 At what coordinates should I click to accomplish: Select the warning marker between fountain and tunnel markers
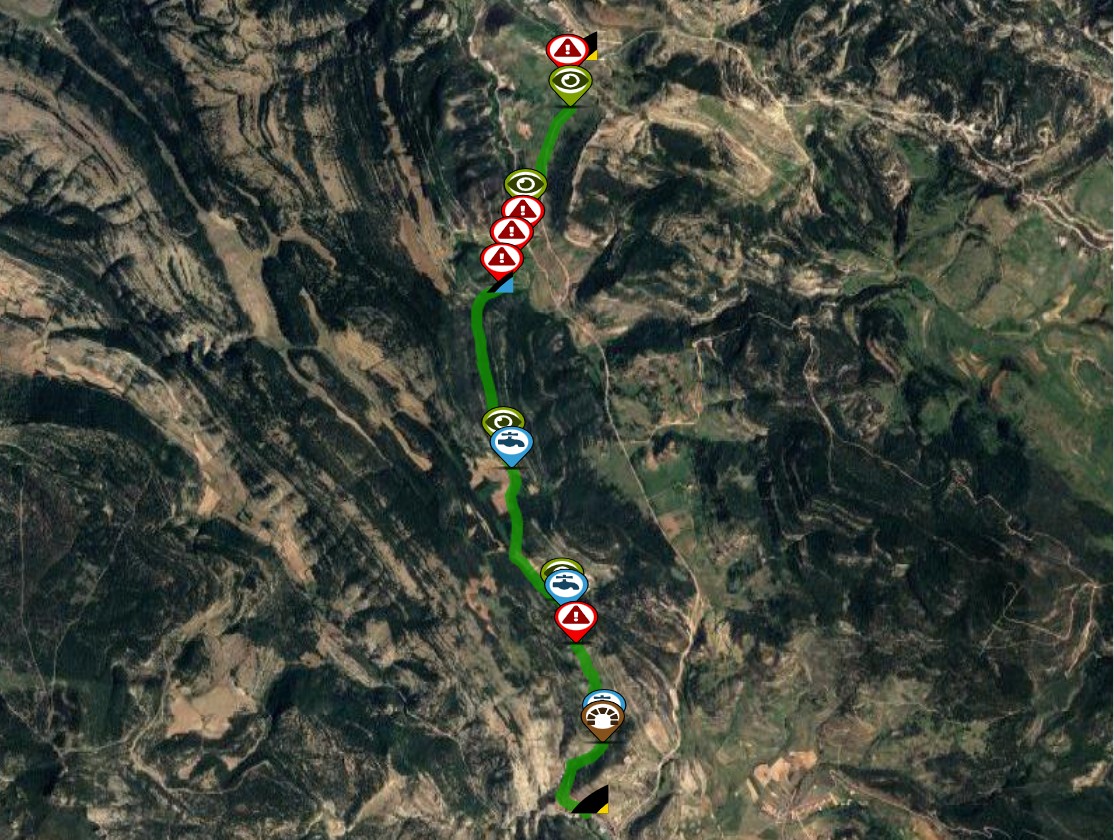click(x=576, y=619)
